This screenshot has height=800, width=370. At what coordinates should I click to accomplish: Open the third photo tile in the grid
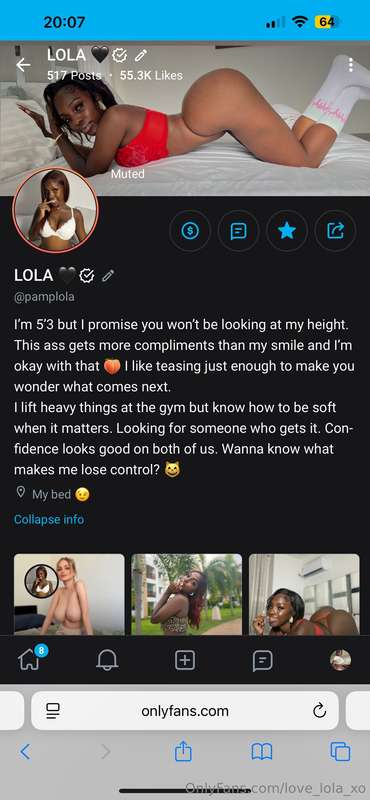[x=304, y=594]
